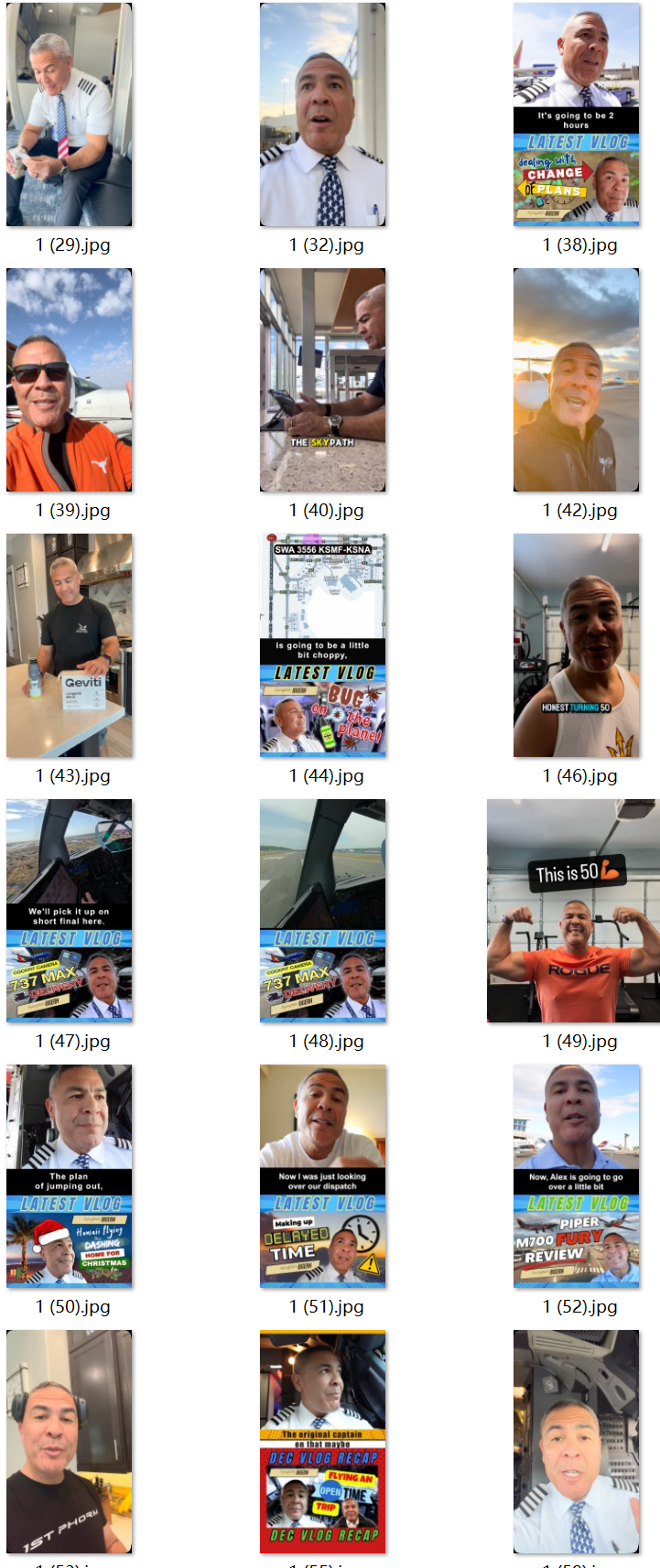Image resolution: width=660 pixels, height=1568 pixels.
Task: Choose image 1 (52).jpg
Action: (x=577, y=1176)
